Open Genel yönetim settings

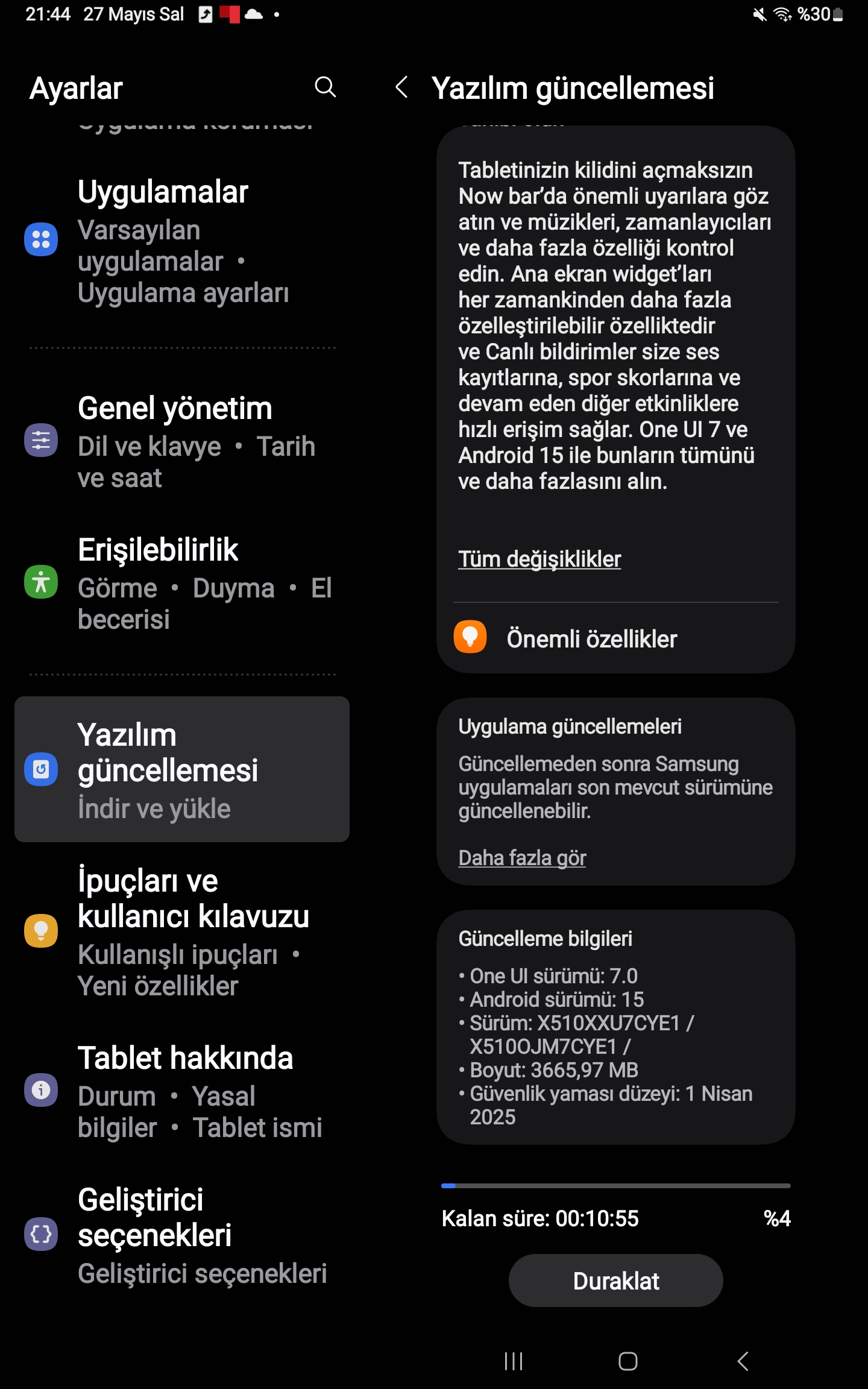point(181,441)
